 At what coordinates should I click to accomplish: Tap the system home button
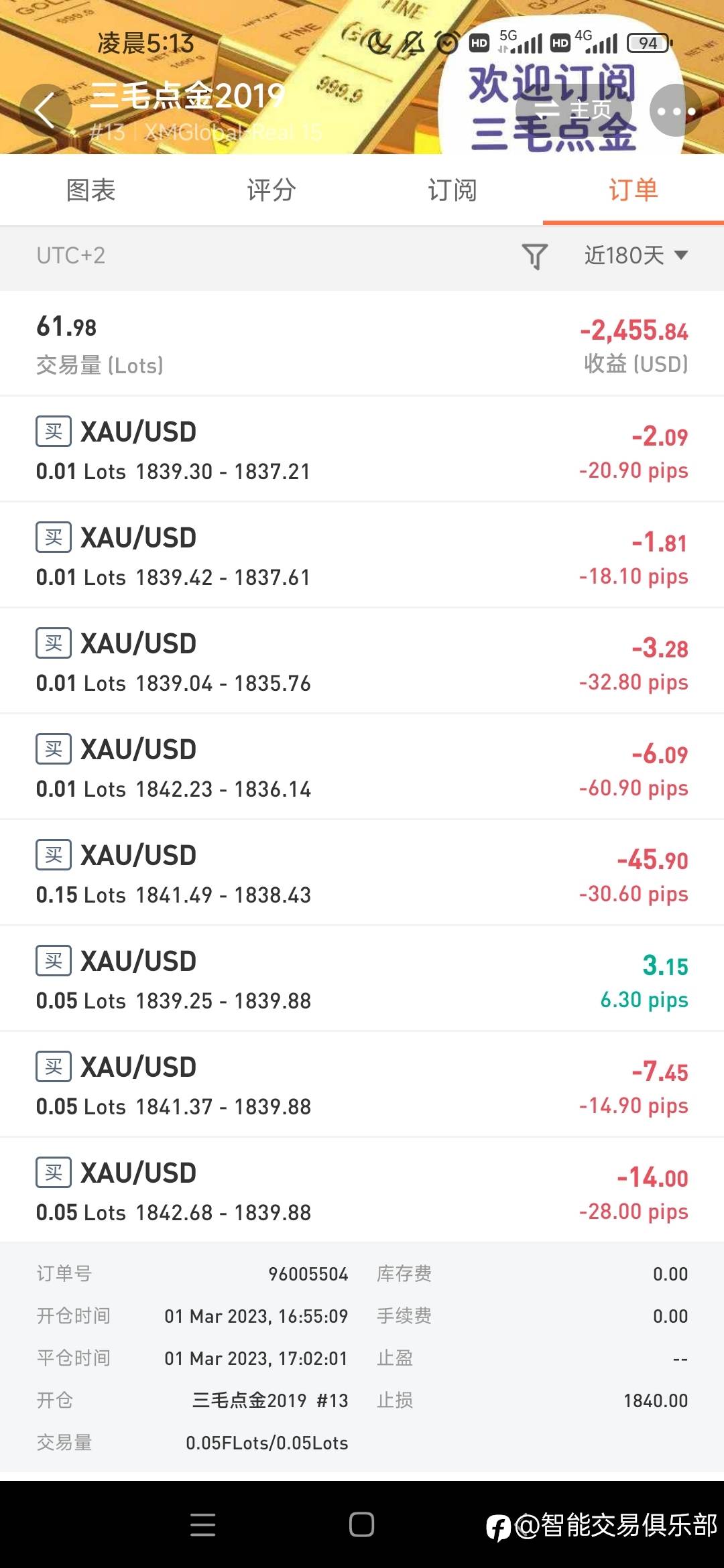pos(362,1524)
